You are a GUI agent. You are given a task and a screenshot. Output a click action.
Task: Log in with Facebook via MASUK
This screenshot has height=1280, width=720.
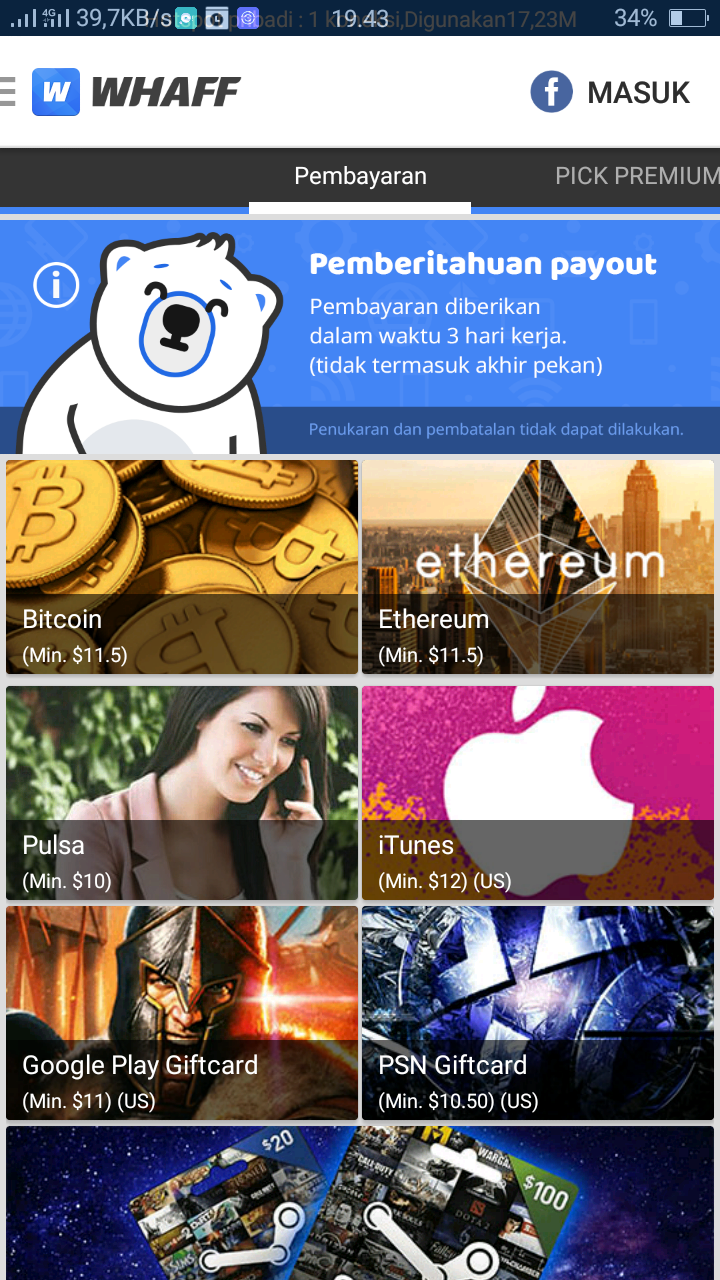point(610,93)
